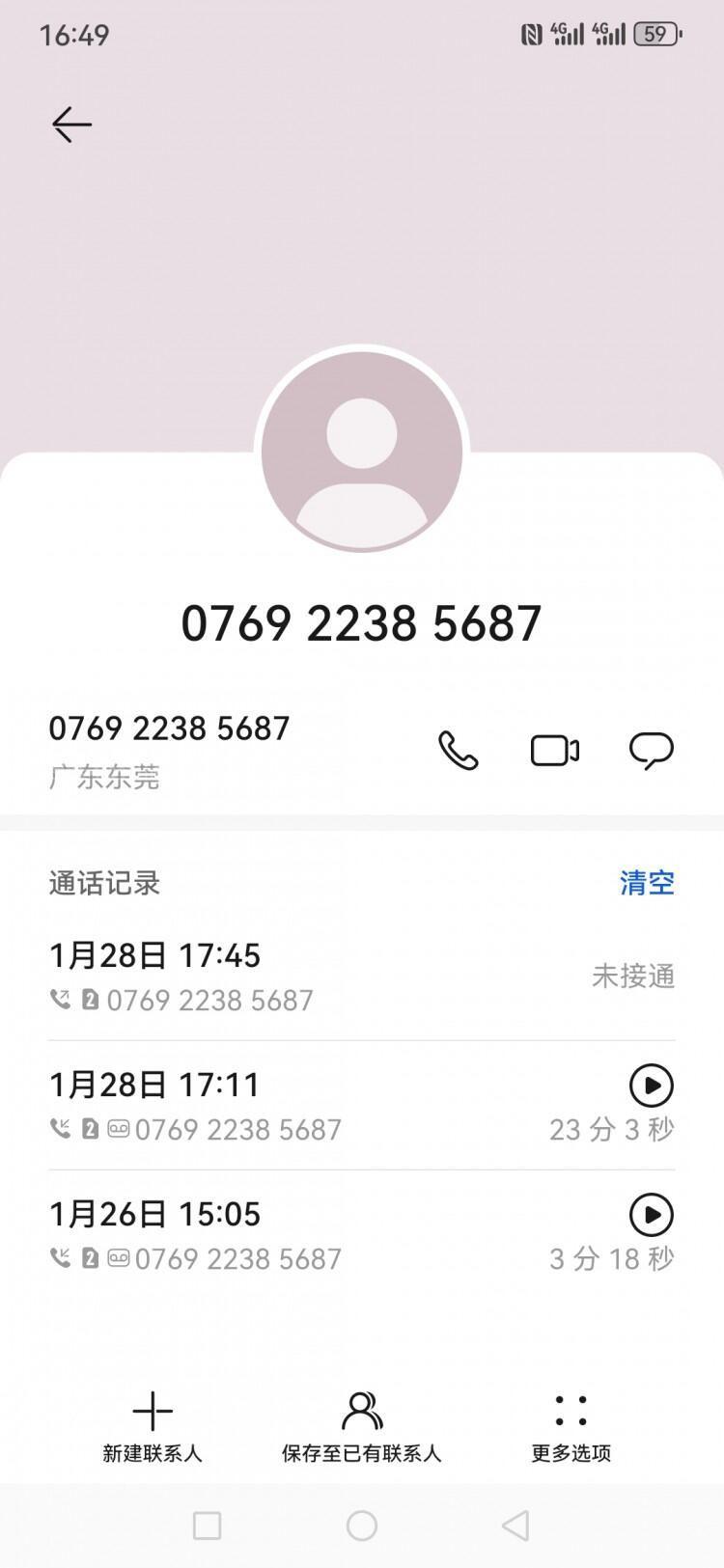
Task: Open 更多选项 menu
Action: 571,1426
